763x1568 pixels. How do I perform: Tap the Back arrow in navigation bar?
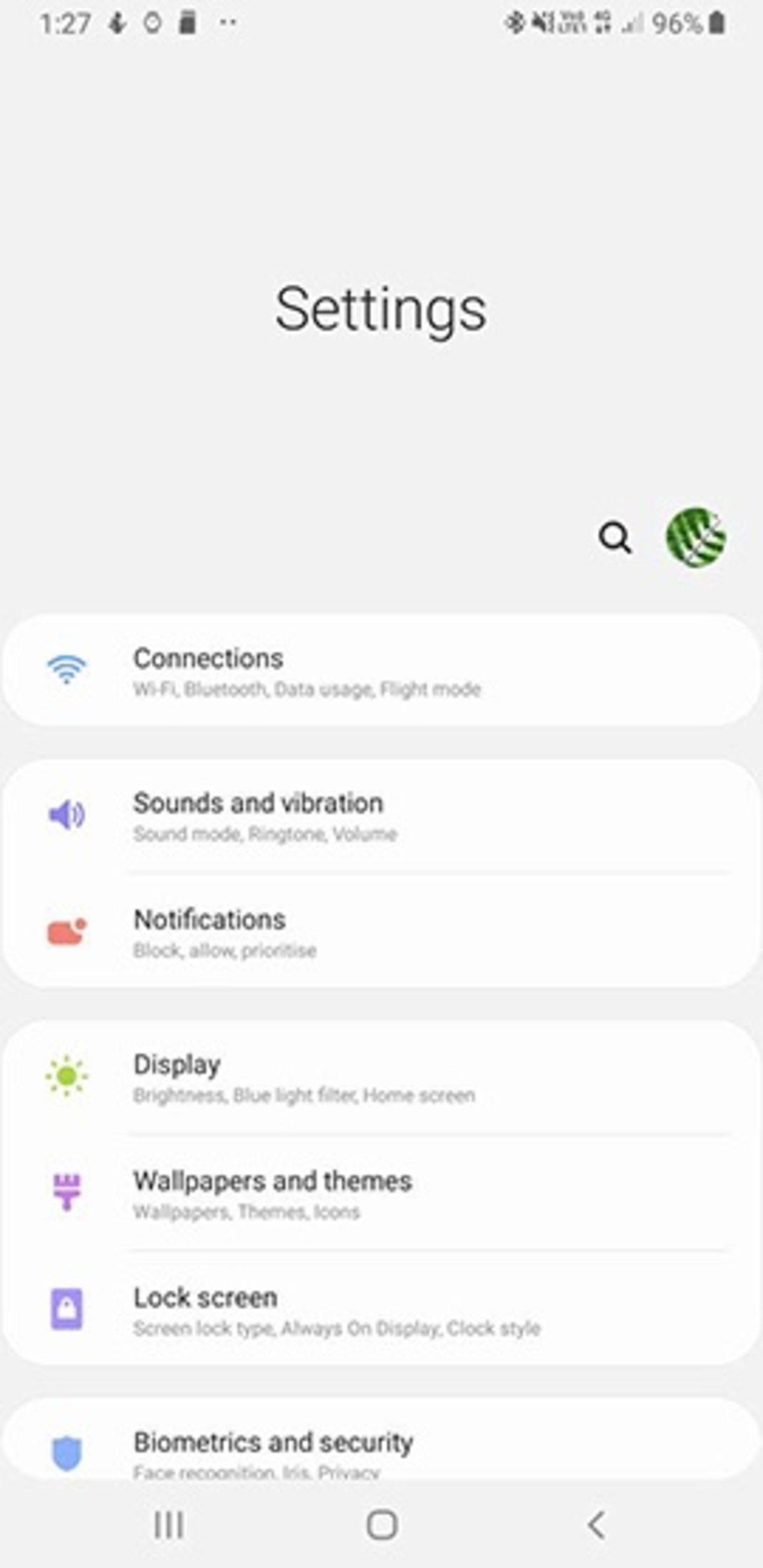coord(595,1527)
